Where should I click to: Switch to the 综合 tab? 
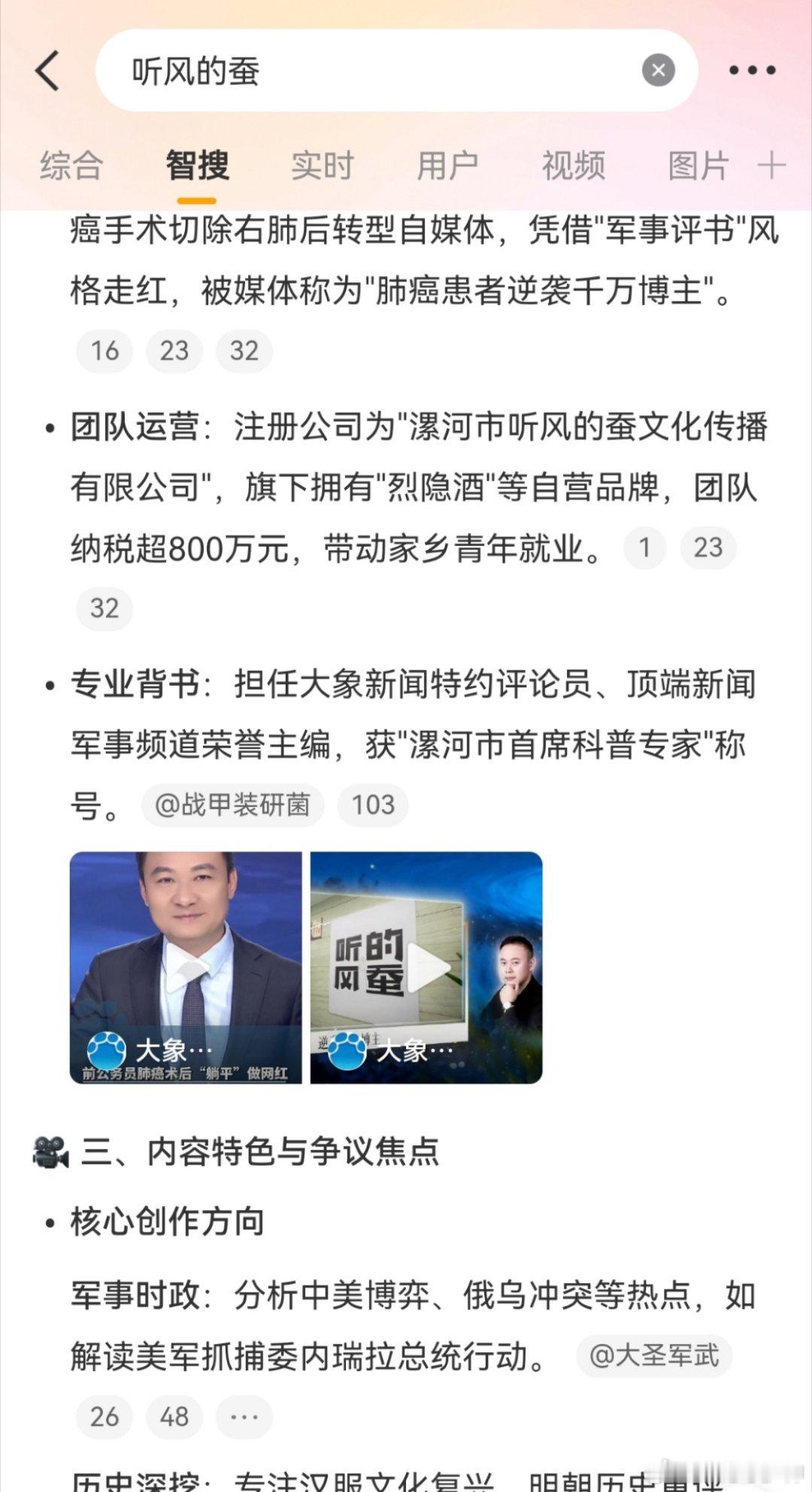pos(71,165)
